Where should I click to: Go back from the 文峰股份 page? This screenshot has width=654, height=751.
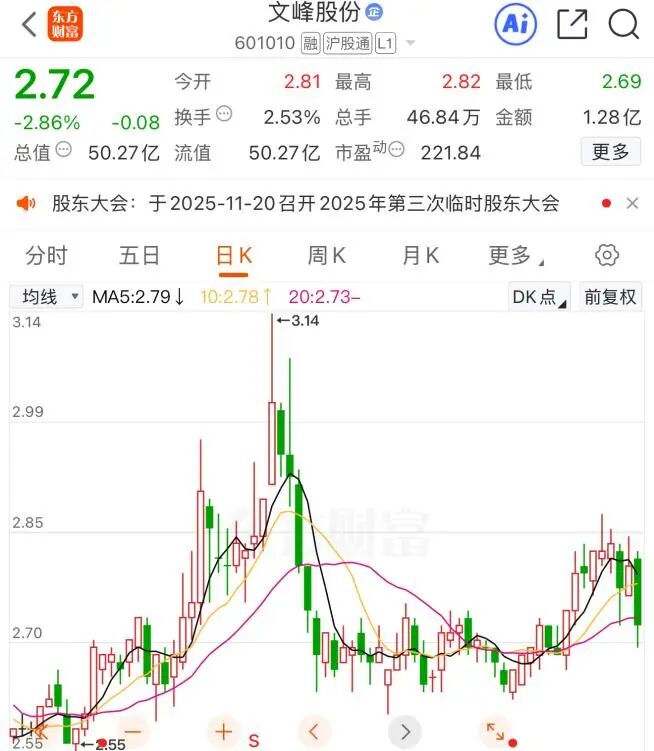(x=29, y=24)
